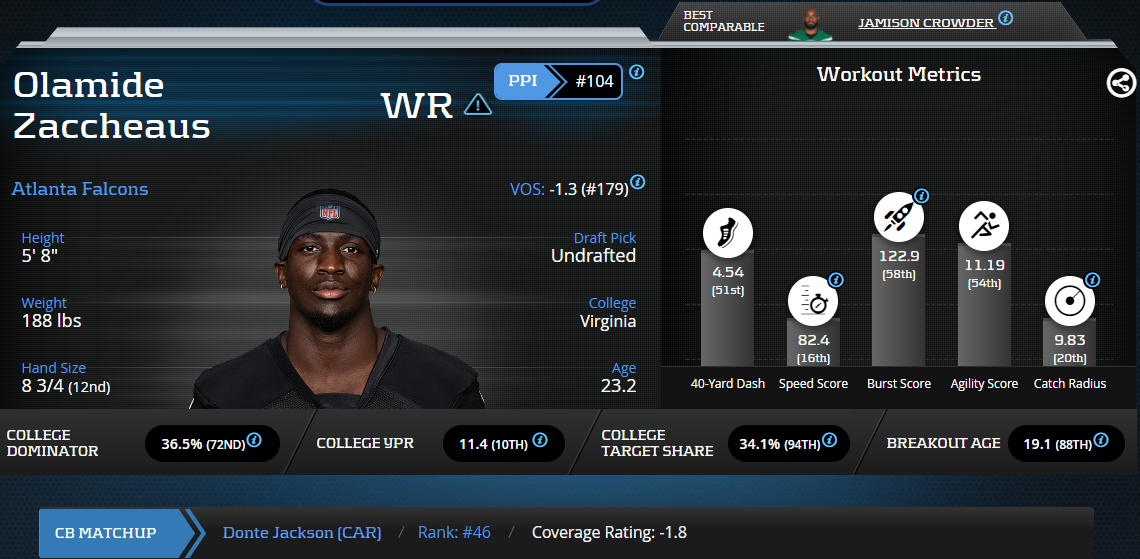Viewport: 1140px width, 559px height.
Task: View info about Catch Radius metric
Action: point(1092,280)
